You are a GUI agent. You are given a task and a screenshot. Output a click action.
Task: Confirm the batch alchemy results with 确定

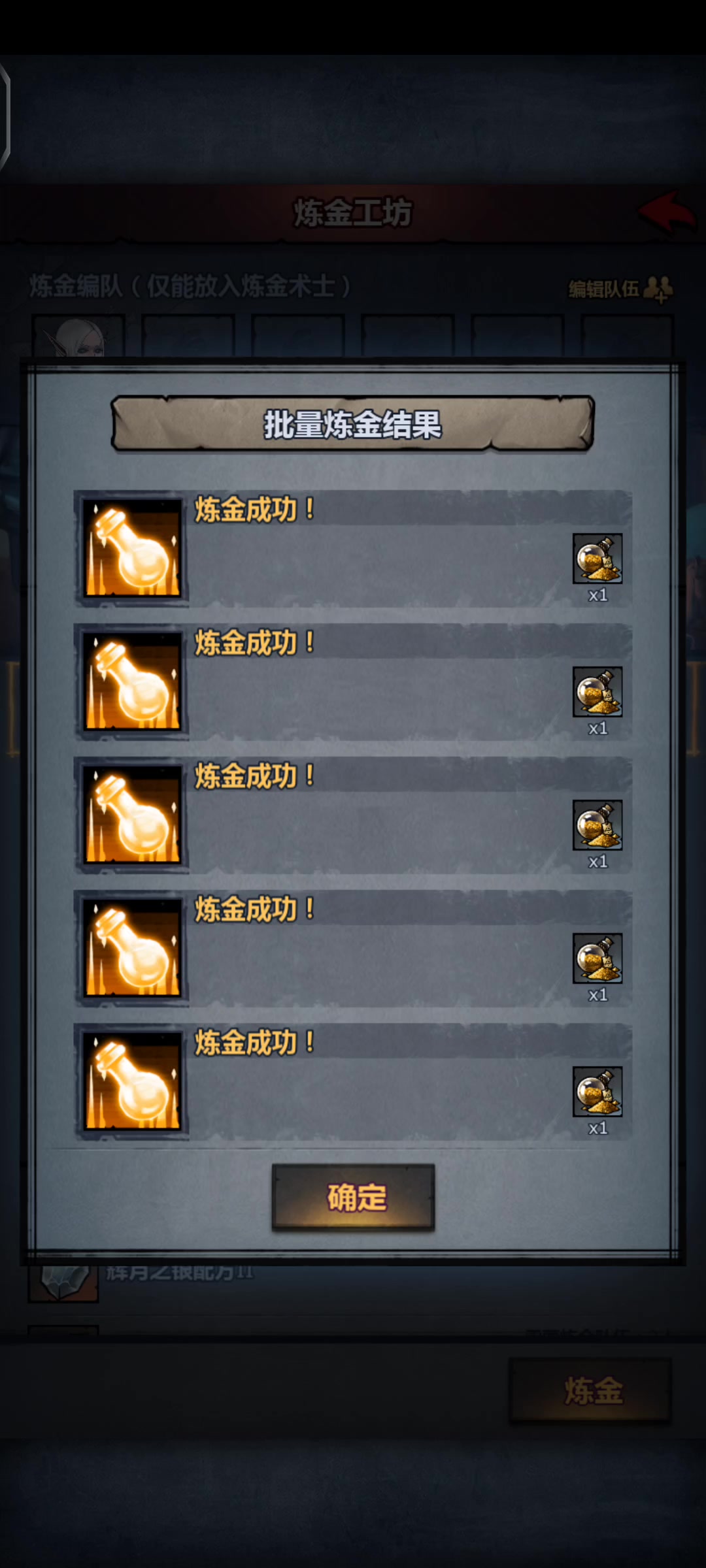point(353,1198)
